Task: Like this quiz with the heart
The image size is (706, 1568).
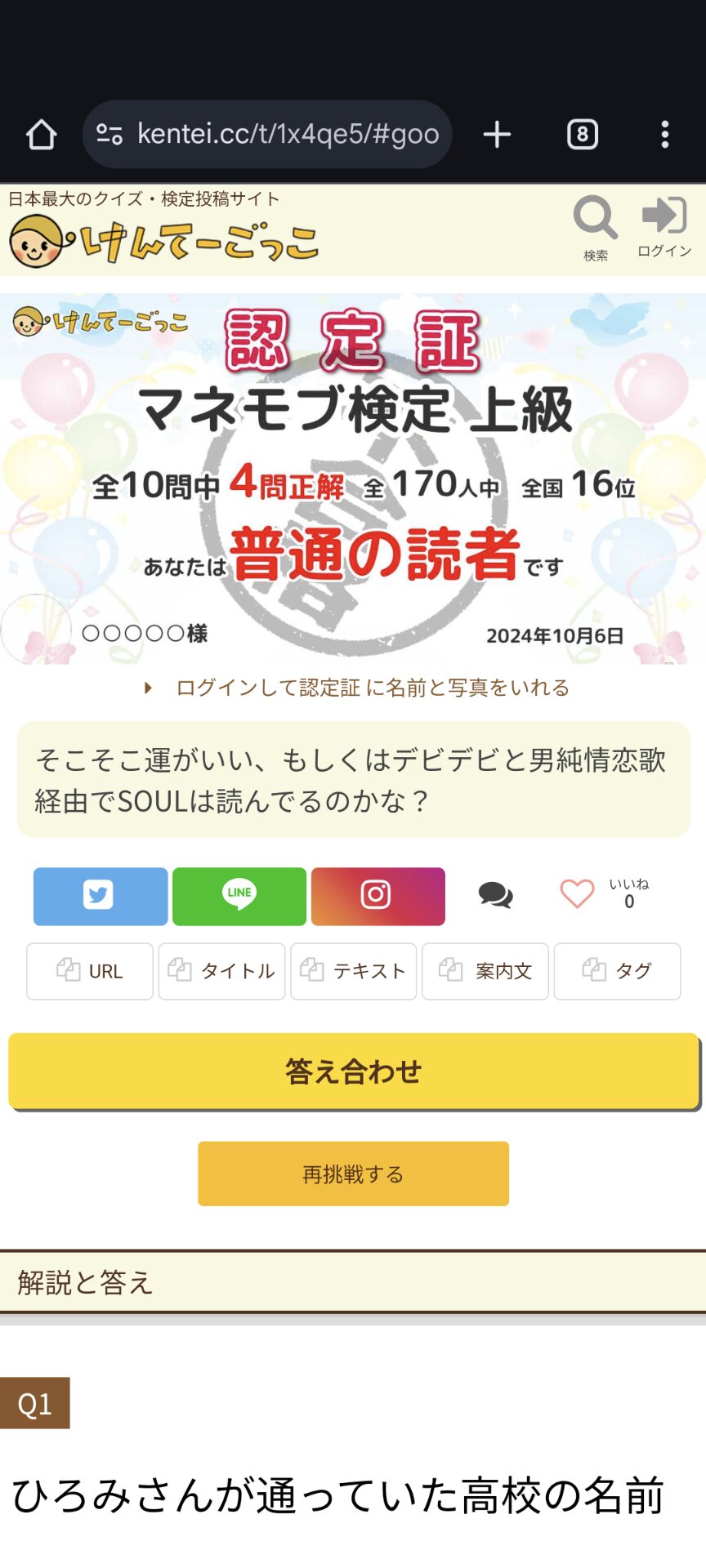Action: coord(577,894)
